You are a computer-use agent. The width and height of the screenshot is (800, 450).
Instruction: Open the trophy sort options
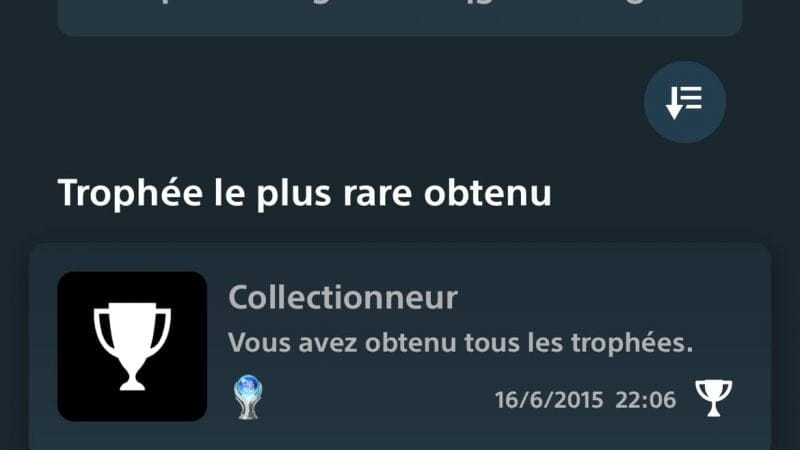[684, 102]
